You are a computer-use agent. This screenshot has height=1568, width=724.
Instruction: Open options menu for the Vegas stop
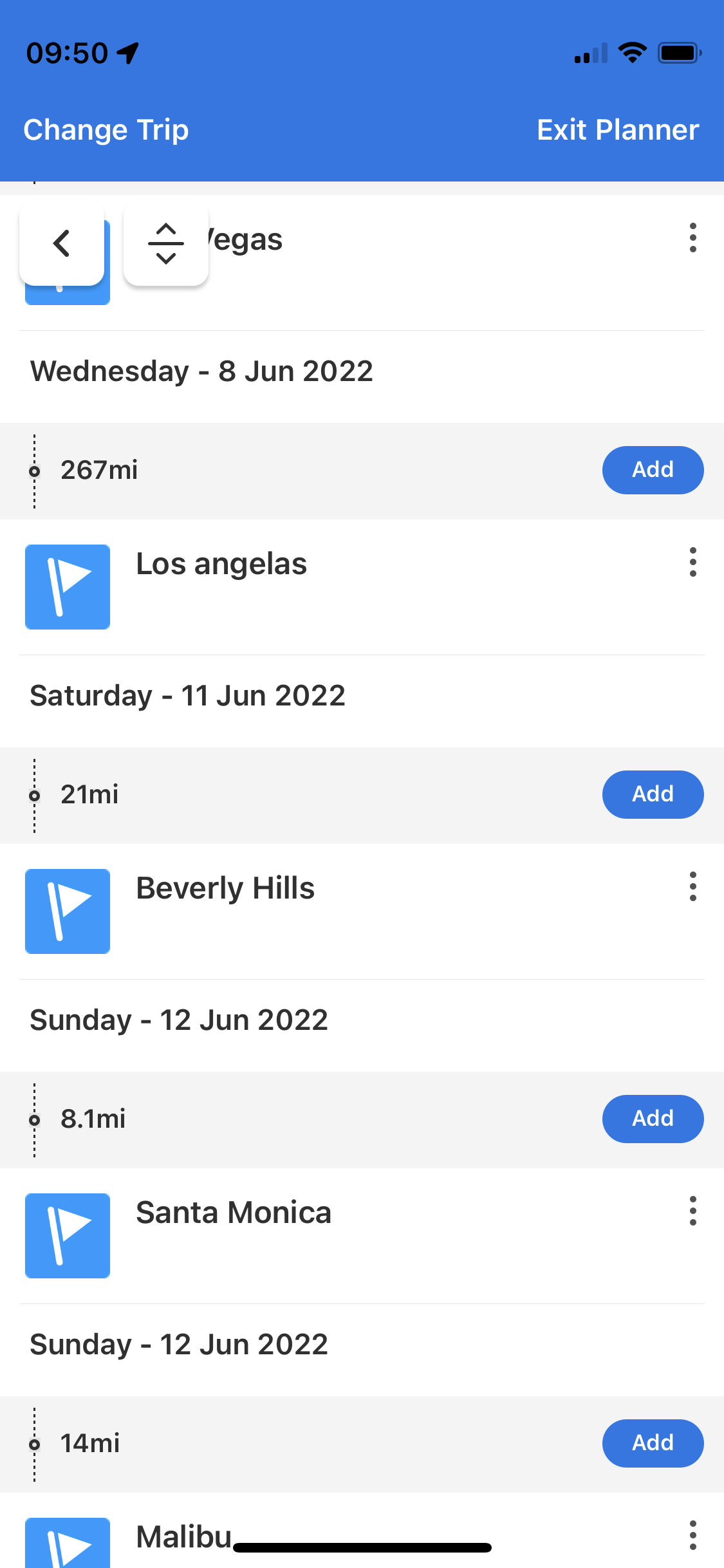click(x=692, y=238)
